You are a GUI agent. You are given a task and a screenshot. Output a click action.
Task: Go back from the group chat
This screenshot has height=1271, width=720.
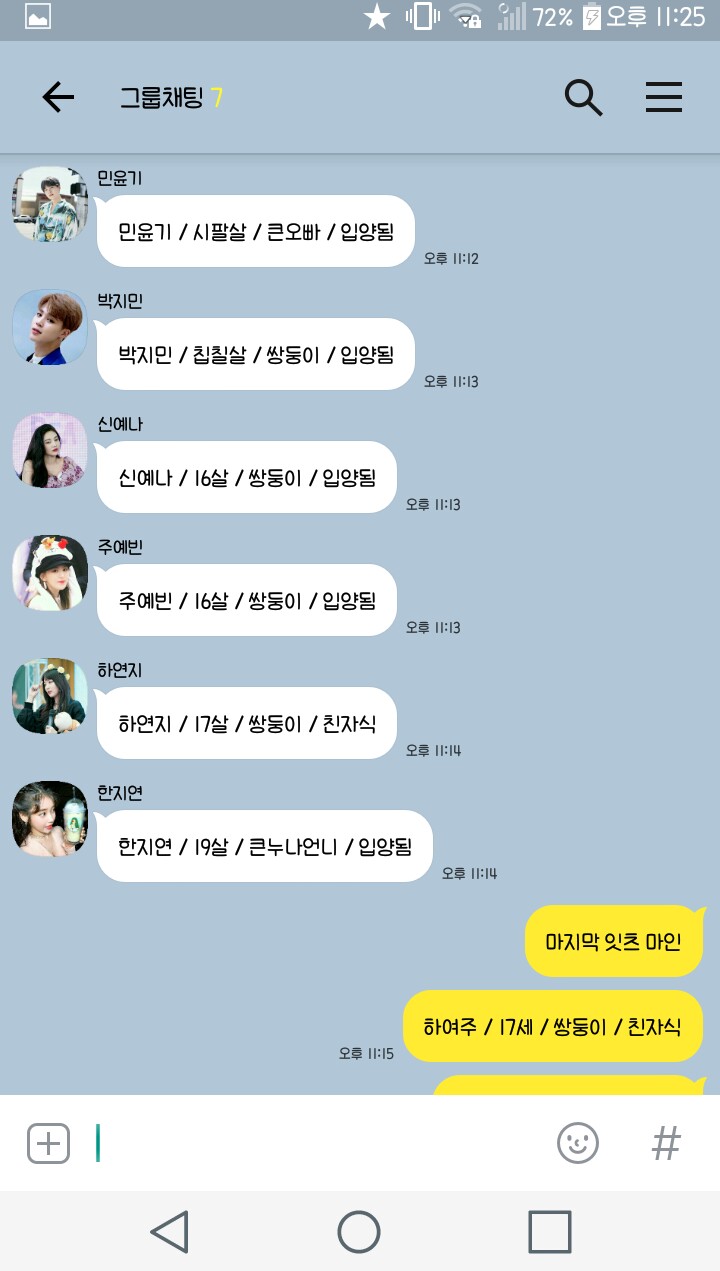pyautogui.click(x=58, y=97)
